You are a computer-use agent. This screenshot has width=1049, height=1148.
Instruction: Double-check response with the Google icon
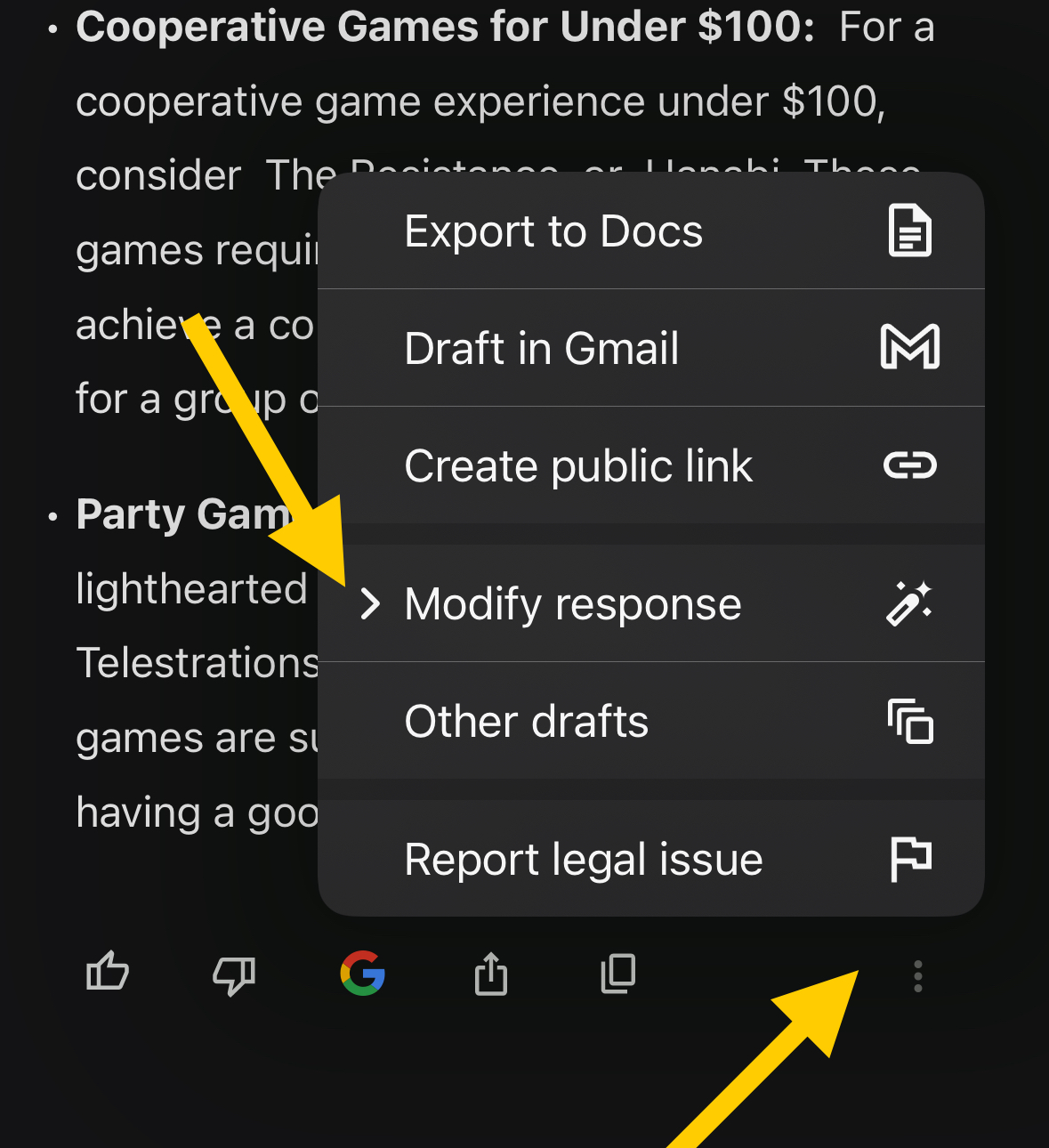362,974
